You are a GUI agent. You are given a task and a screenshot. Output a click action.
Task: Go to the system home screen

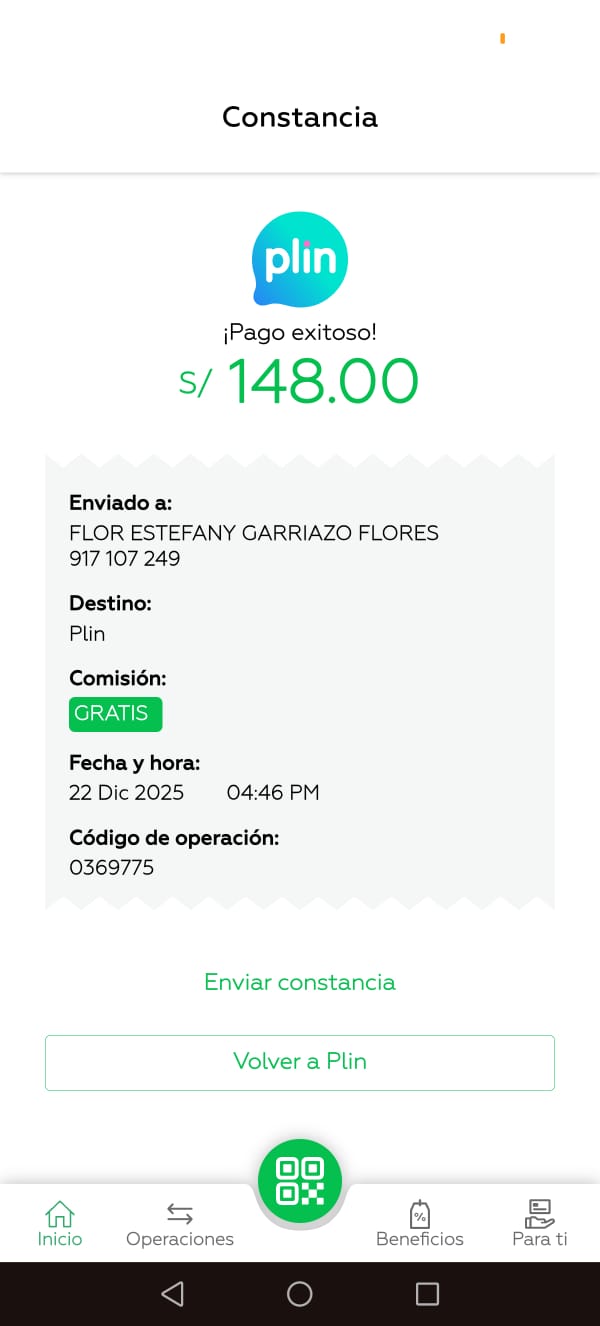pos(300,1294)
